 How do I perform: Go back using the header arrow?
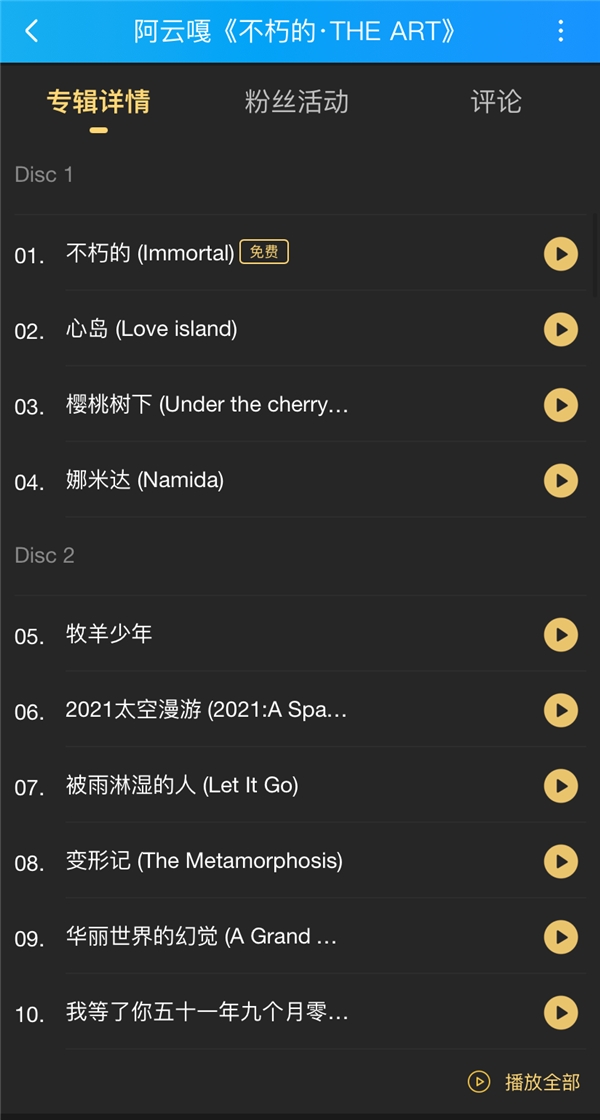click(x=32, y=31)
